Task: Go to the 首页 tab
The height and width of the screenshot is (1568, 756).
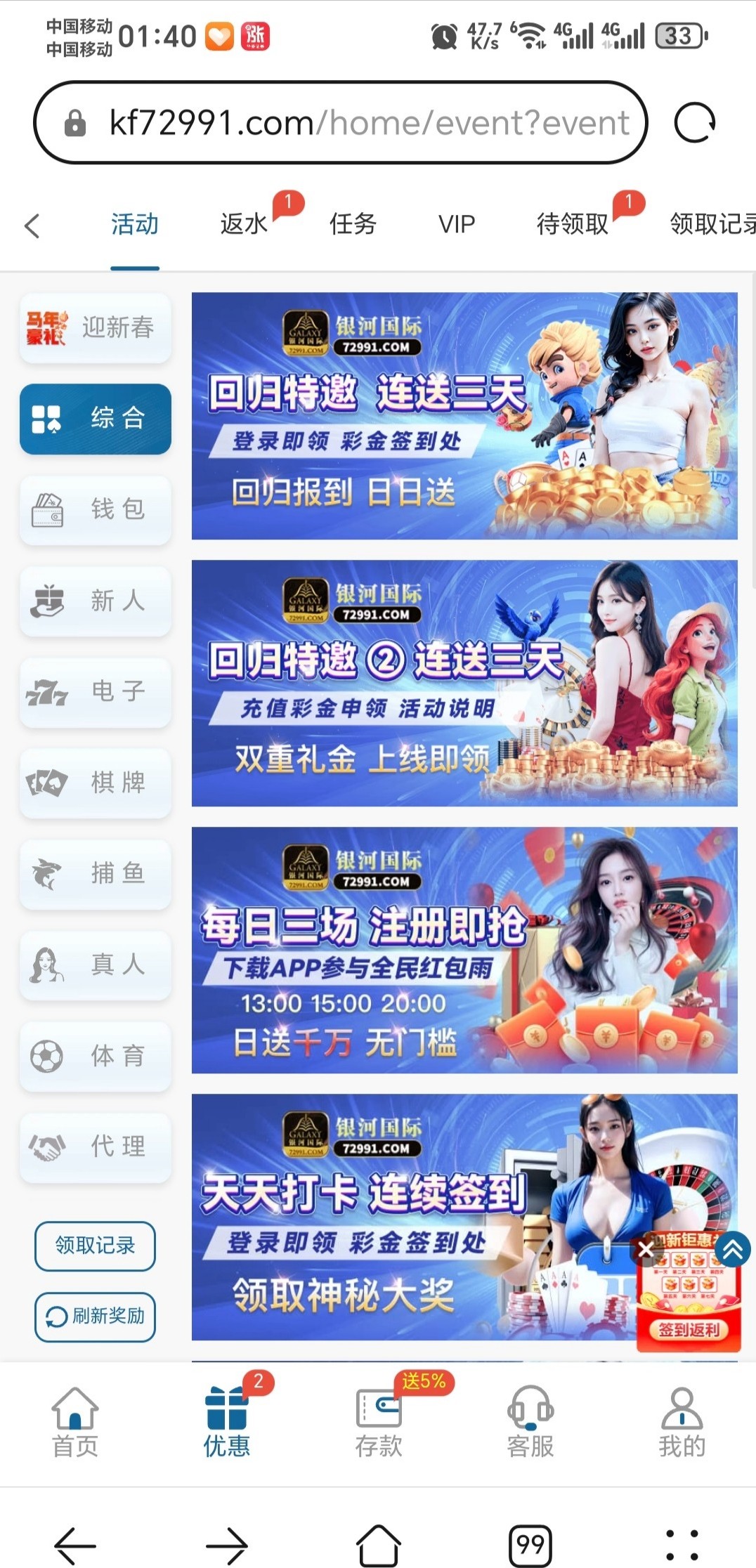Action: tap(75, 1423)
